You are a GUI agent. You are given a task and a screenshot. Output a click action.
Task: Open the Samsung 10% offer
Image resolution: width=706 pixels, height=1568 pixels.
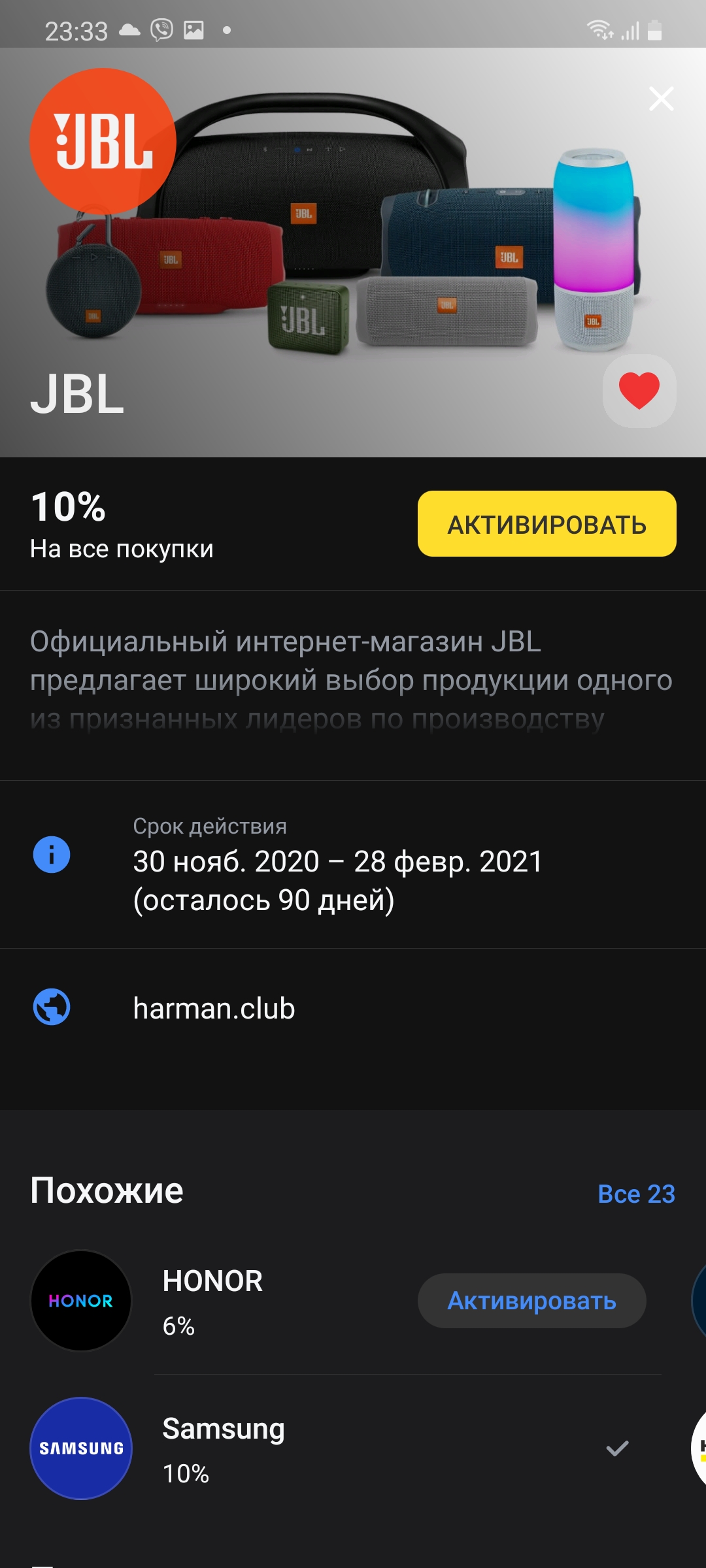point(224,1448)
